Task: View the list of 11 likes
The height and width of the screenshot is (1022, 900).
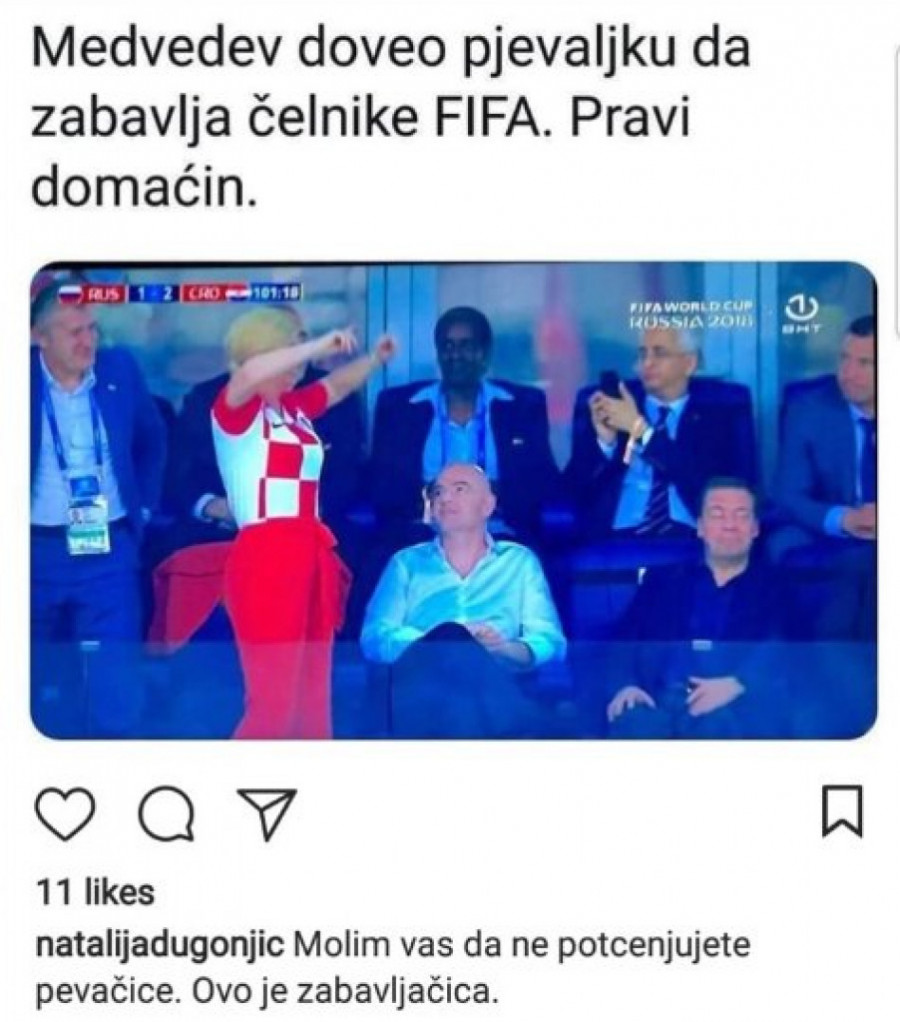Action: pyautogui.click(x=95, y=891)
